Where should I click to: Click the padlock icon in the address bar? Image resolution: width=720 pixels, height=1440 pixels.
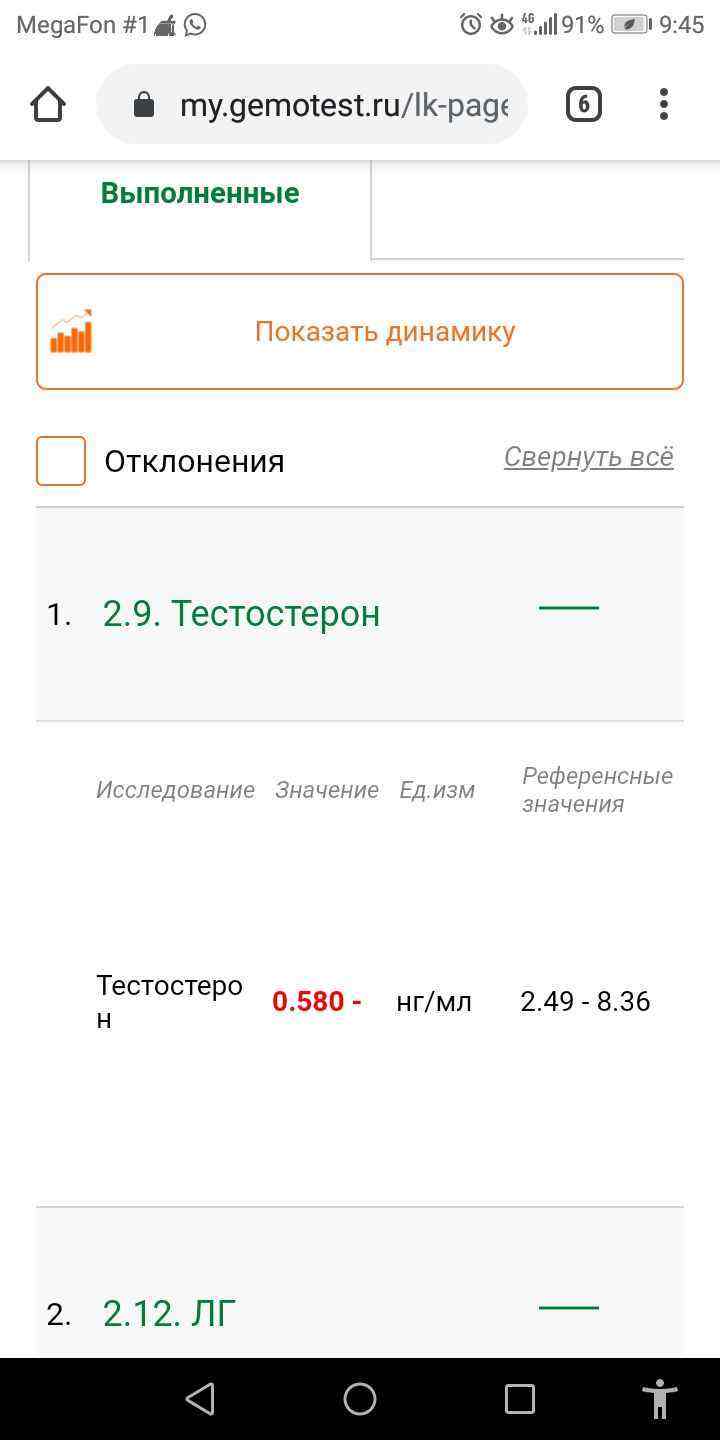(x=143, y=103)
